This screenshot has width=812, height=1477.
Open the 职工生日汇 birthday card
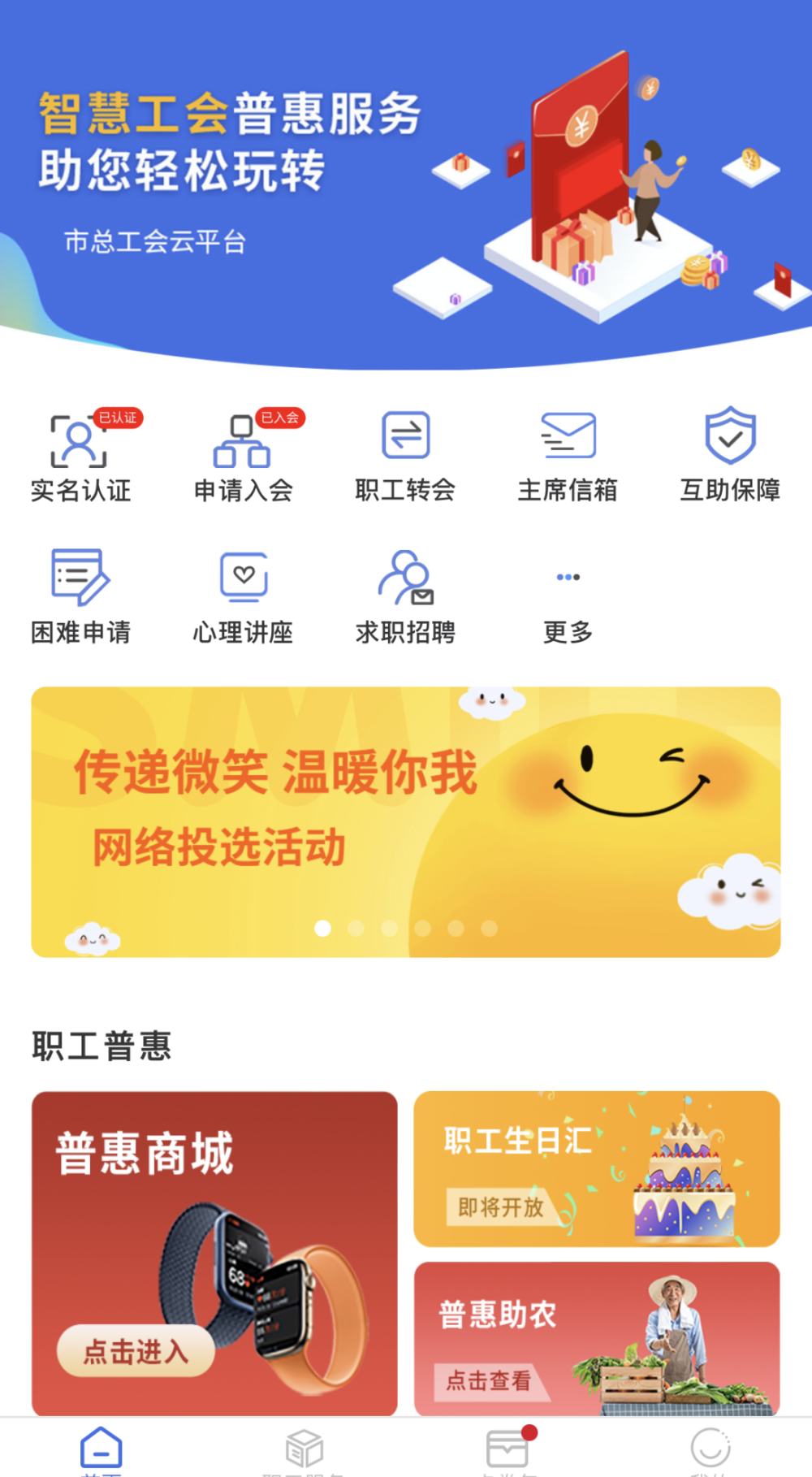(x=596, y=1168)
